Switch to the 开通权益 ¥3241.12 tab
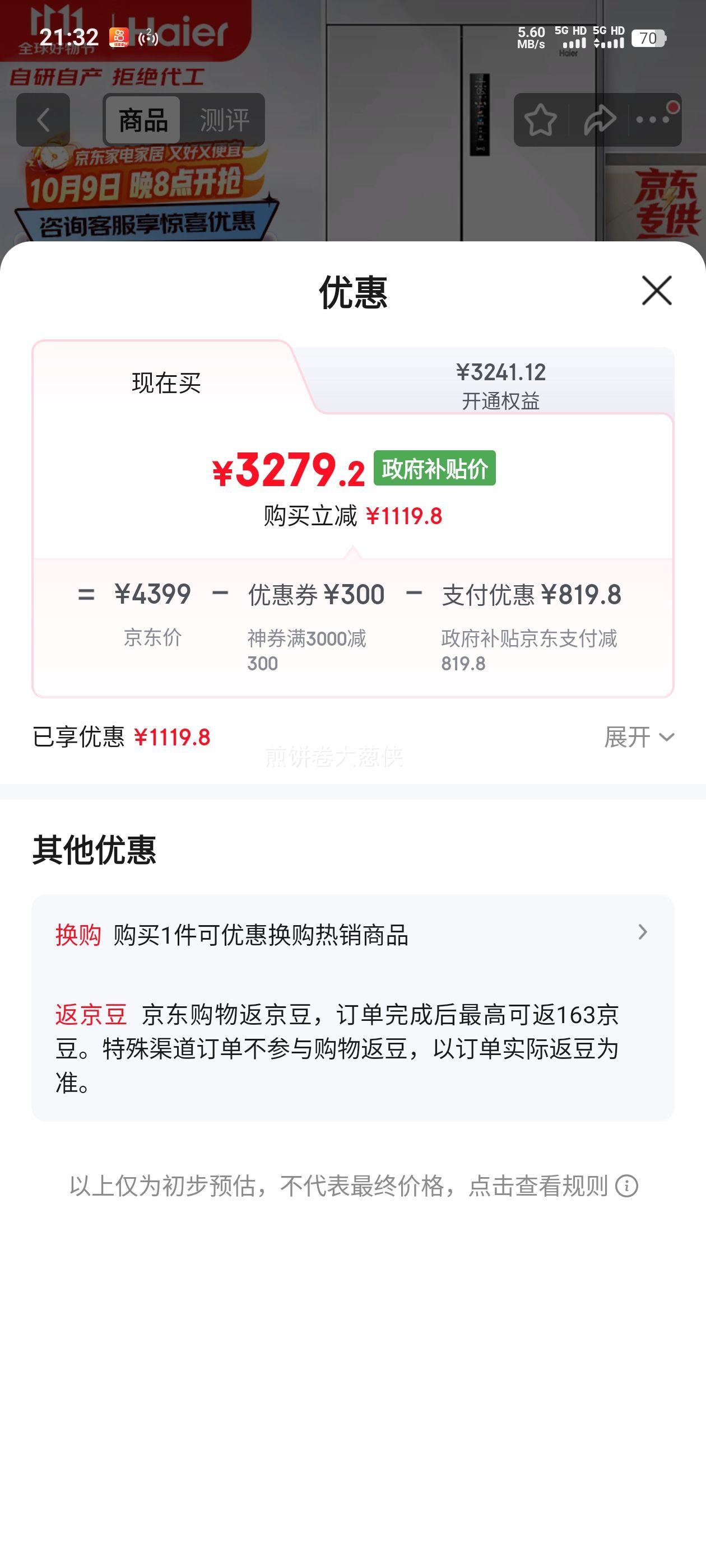This screenshot has width=706, height=1568. 500,384
